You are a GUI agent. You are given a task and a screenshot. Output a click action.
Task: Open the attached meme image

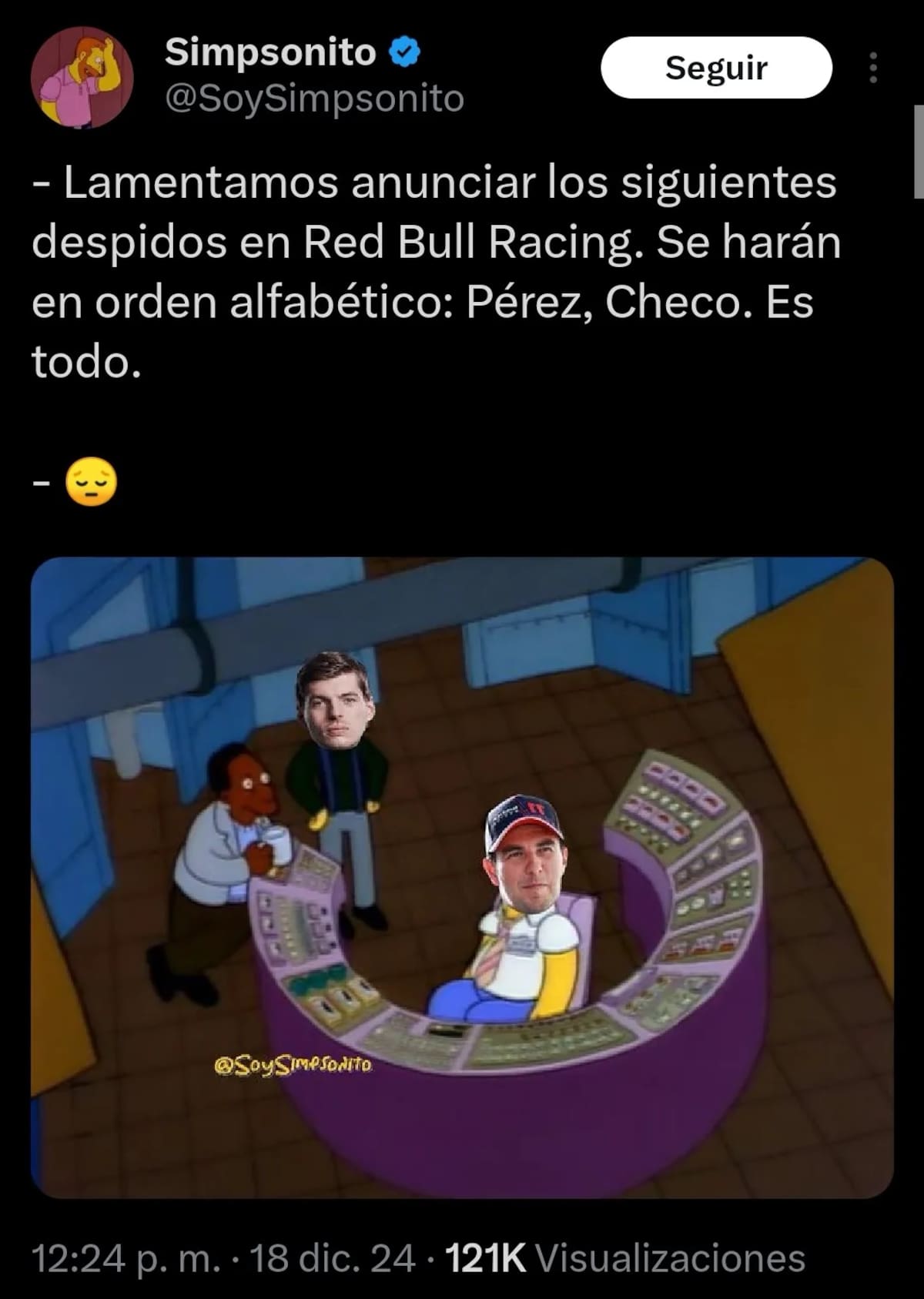(462, 878)
